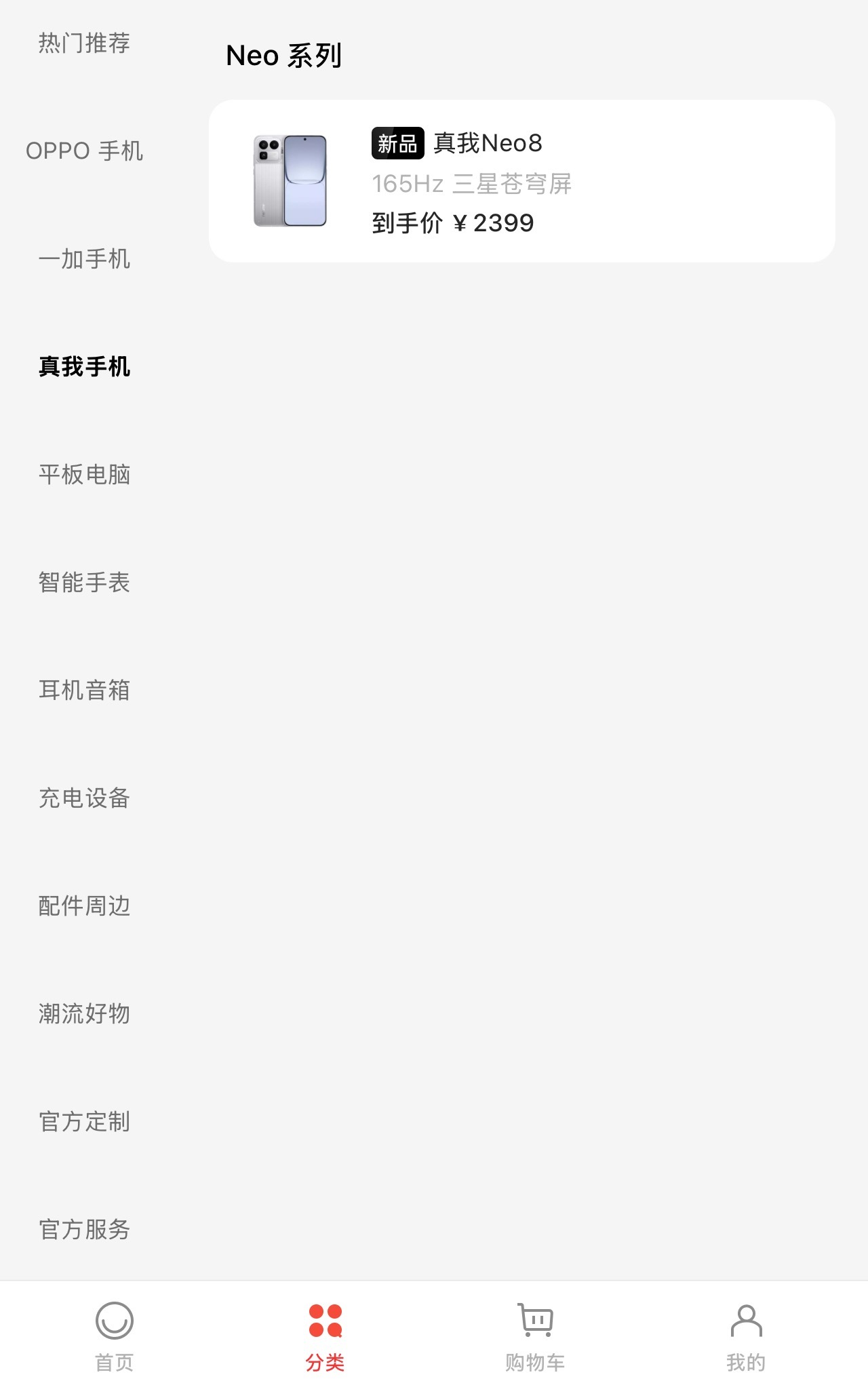
Task: Open the 一加手机 OnePlus category
Action: point(84,259)
